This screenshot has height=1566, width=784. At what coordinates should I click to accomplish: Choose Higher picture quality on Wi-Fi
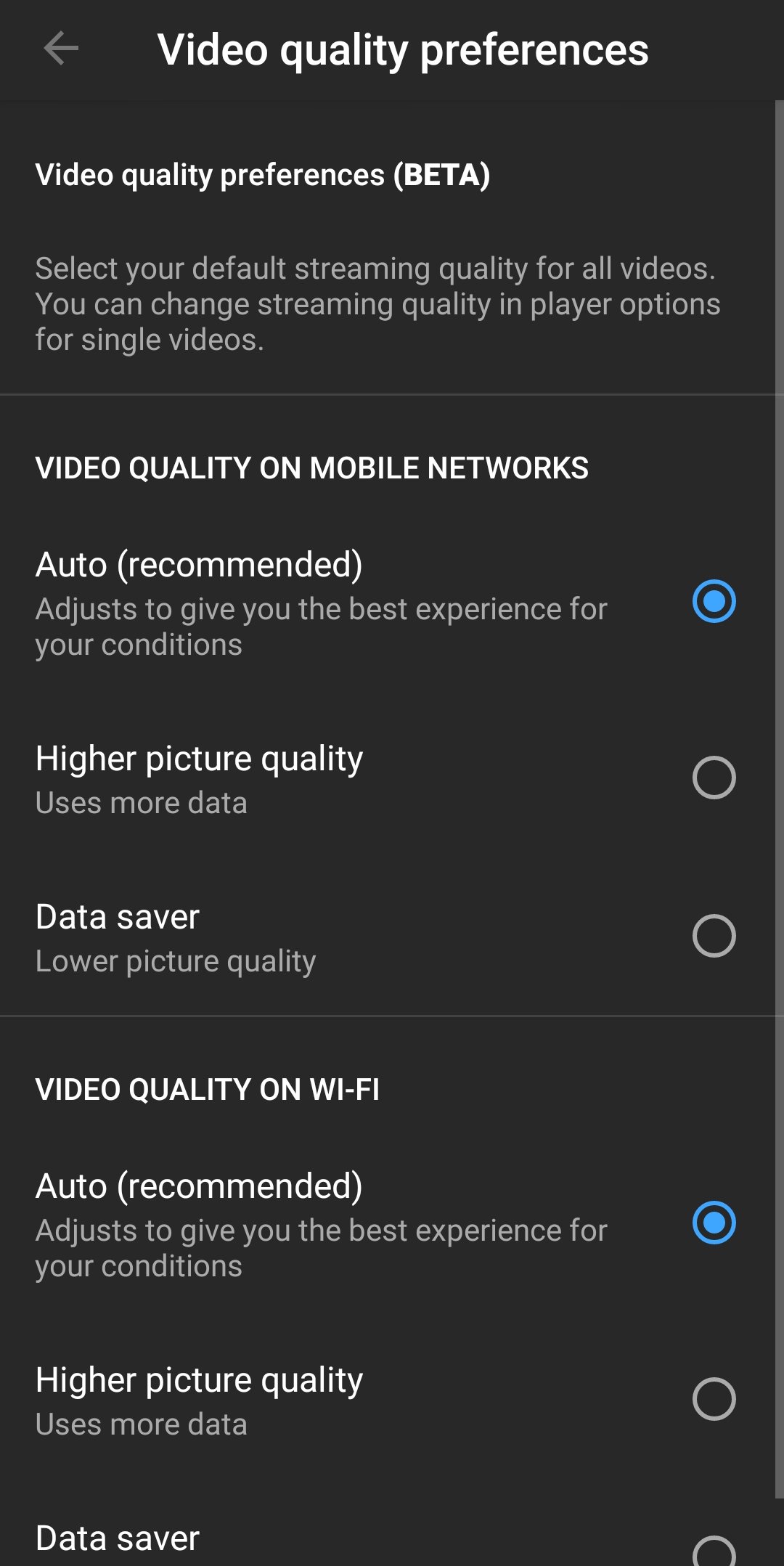click(714, 1399)
